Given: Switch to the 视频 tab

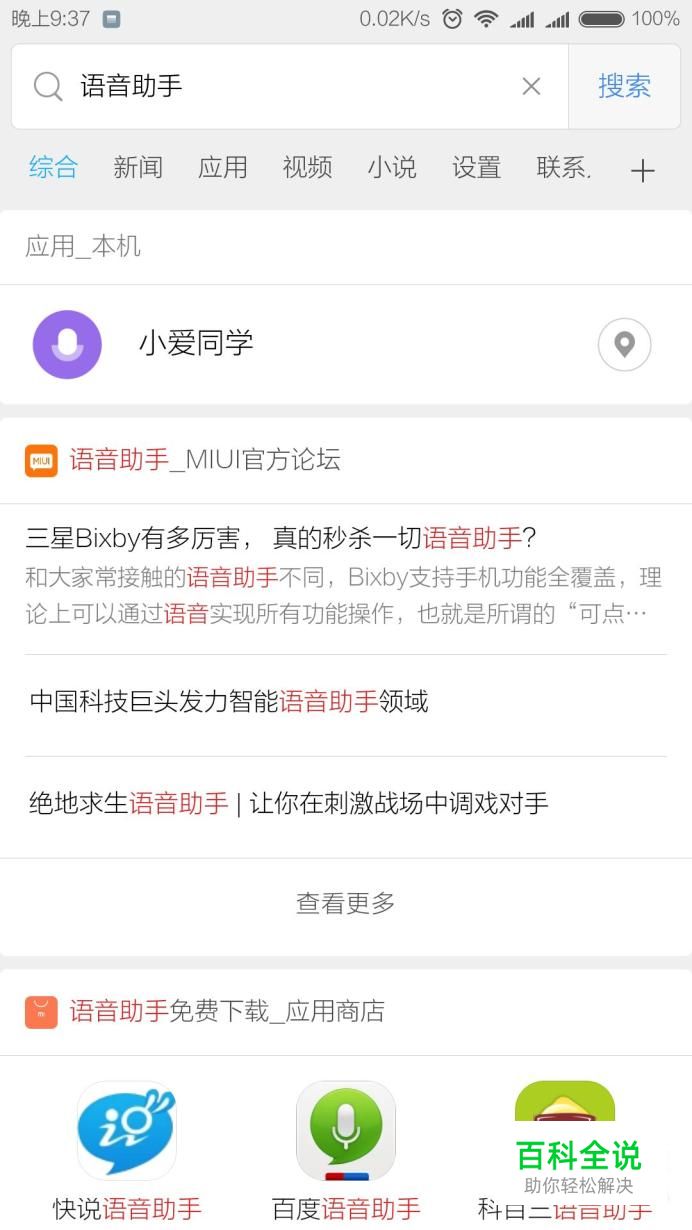Looking at the screenshot, I should (307, 168).
